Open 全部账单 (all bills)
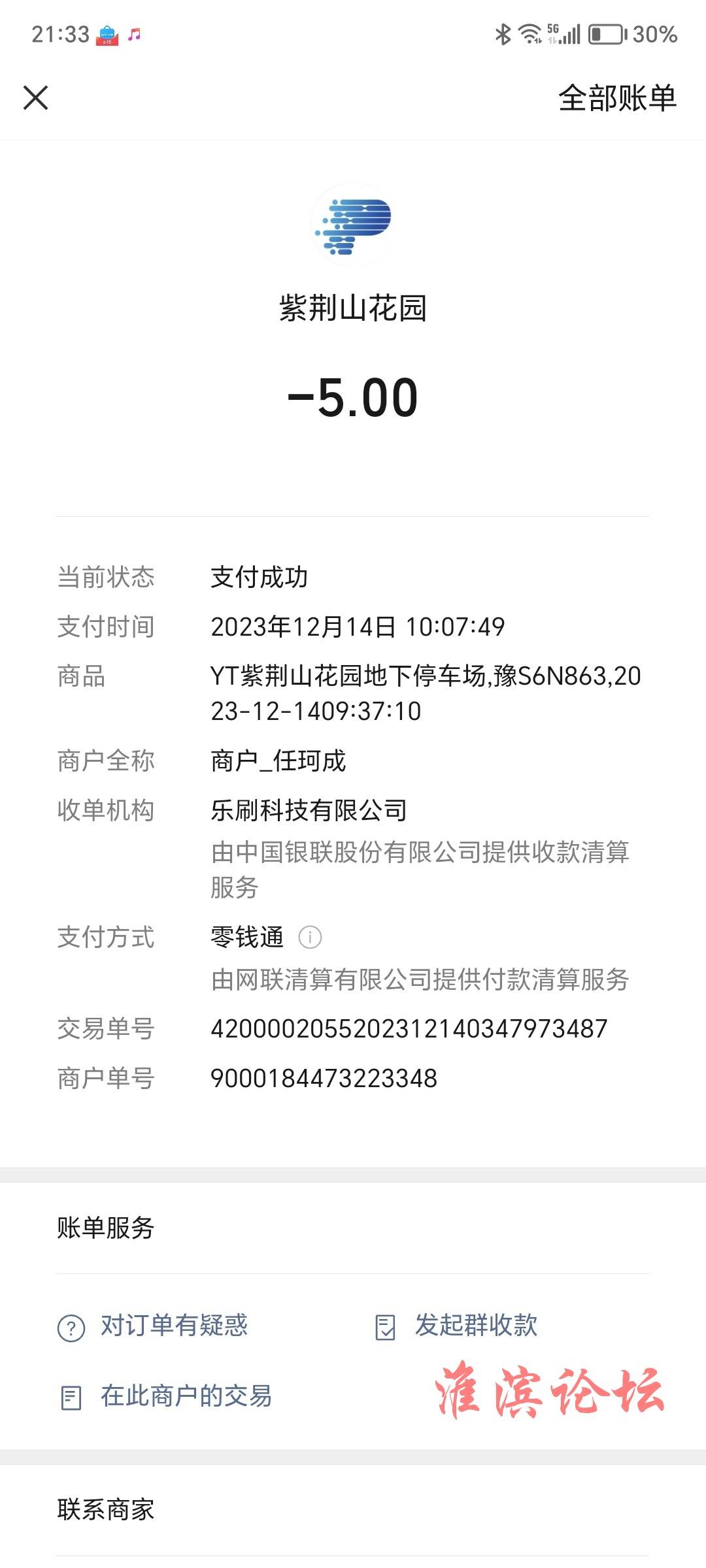The image size is (706, 1568). 617,99
